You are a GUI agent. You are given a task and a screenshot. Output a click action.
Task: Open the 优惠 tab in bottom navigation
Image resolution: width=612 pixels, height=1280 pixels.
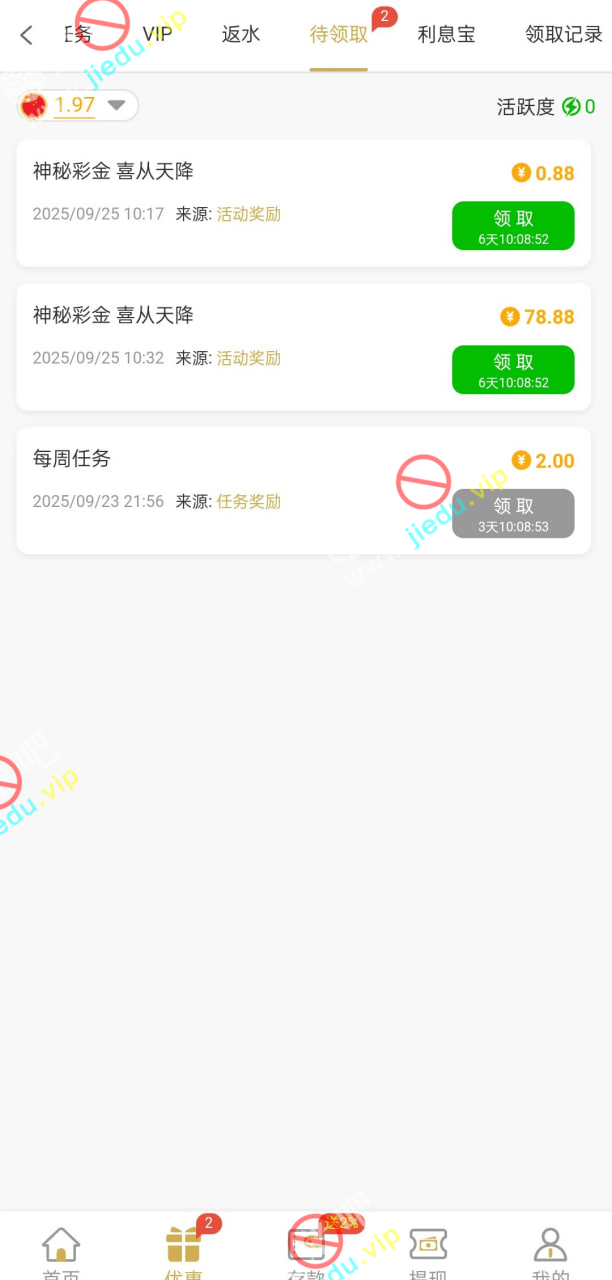pos(184,1252)
